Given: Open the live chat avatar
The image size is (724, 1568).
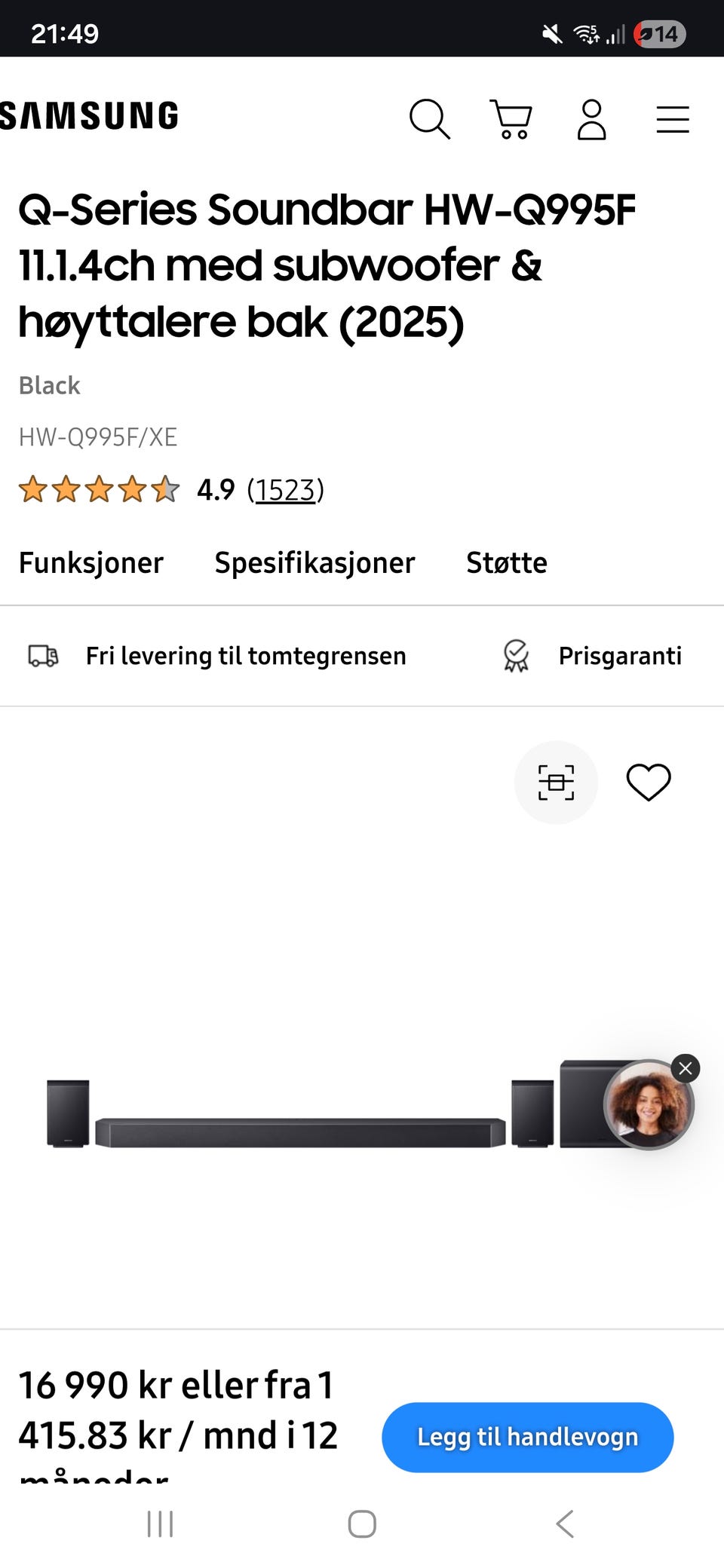Looking at the screenshot, I should [647, 1105].
